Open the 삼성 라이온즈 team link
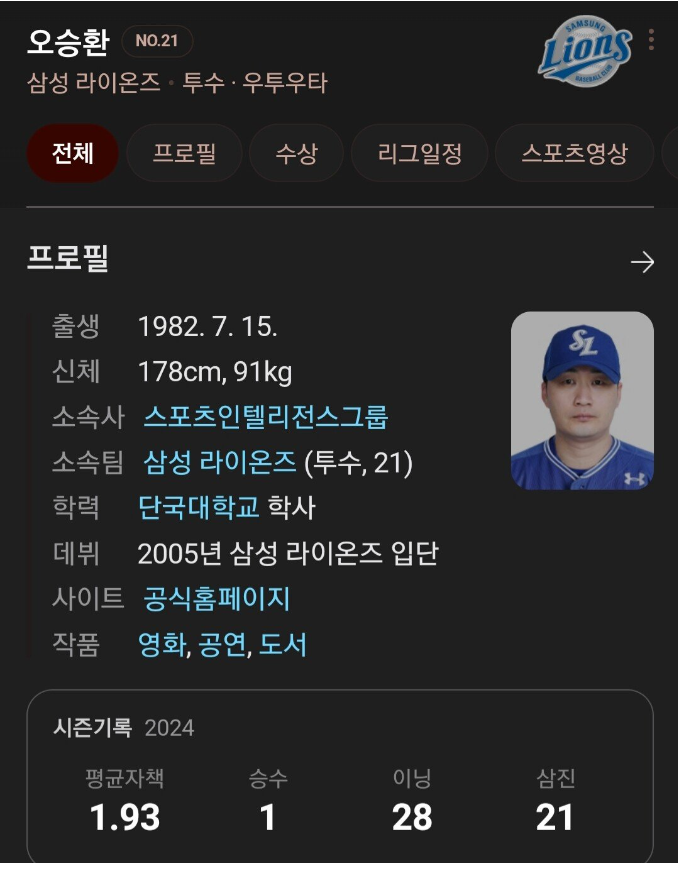This screenshot has height=875, width=678. pyautogui.click(x=220, y=462)
